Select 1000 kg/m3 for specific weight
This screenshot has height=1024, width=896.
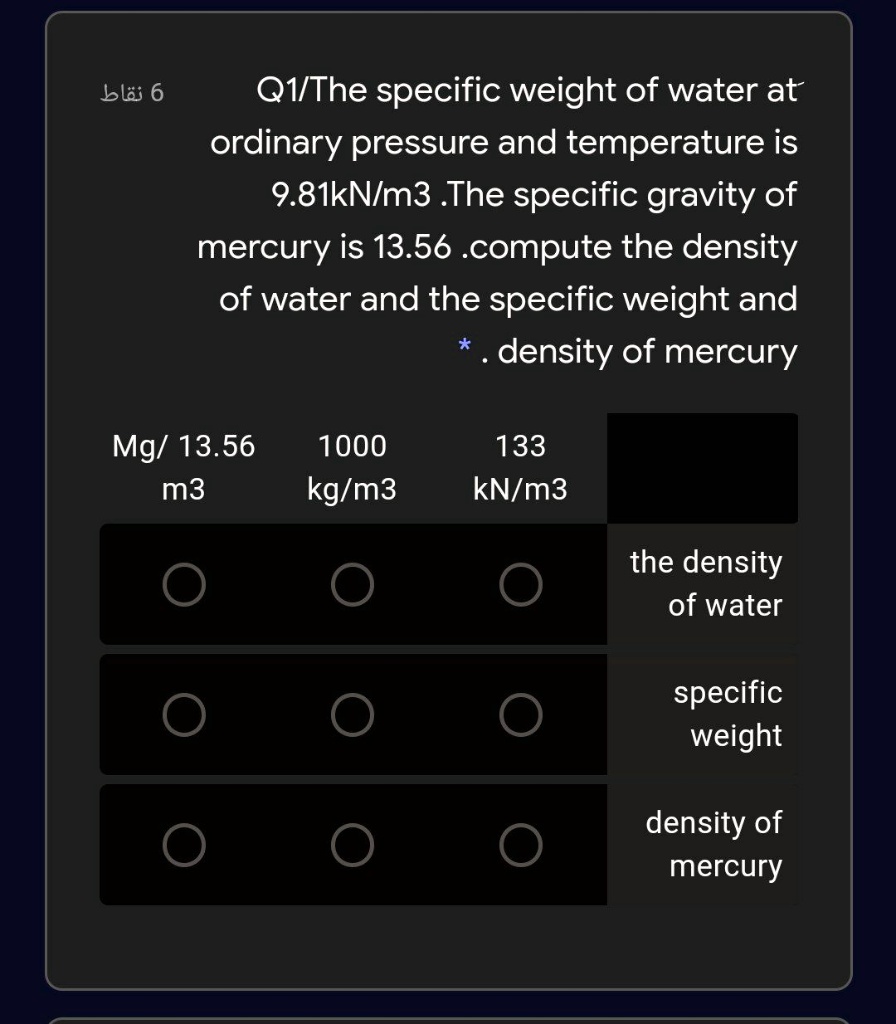pyautogui.click(x=353, y=714)
